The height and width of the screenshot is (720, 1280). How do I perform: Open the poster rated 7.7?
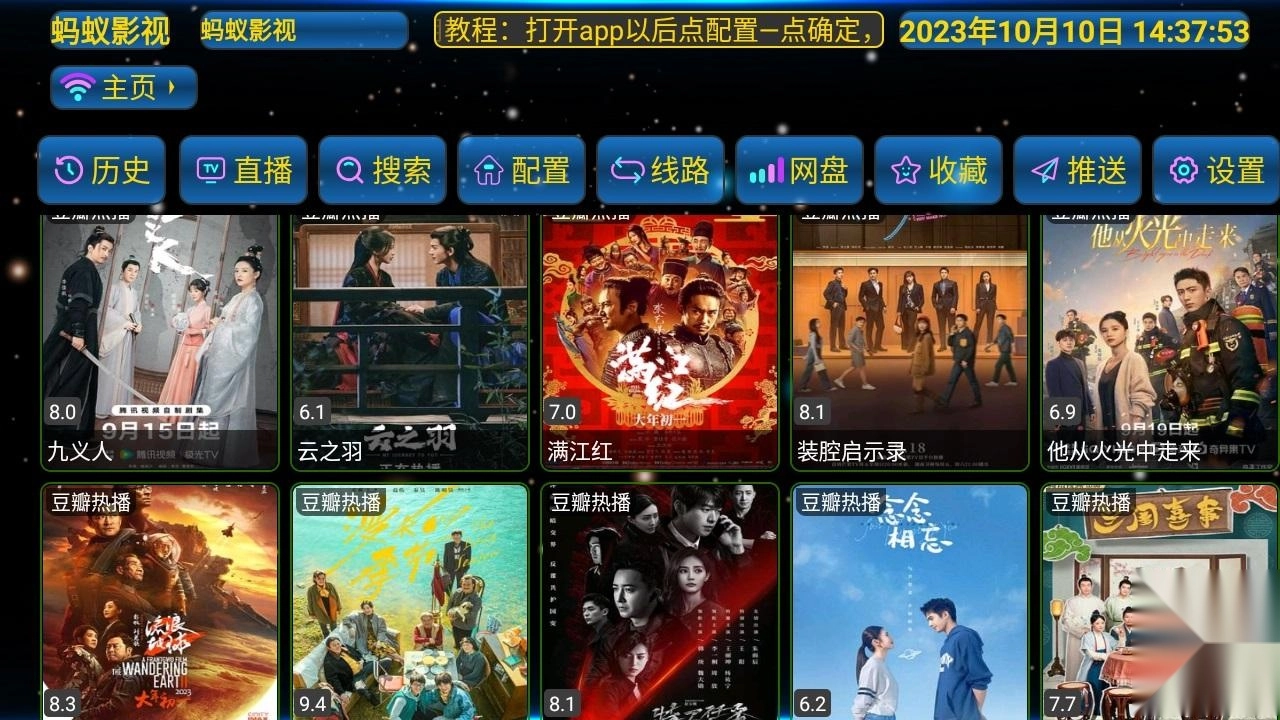pyautogui.click(x=1160, y=602)
